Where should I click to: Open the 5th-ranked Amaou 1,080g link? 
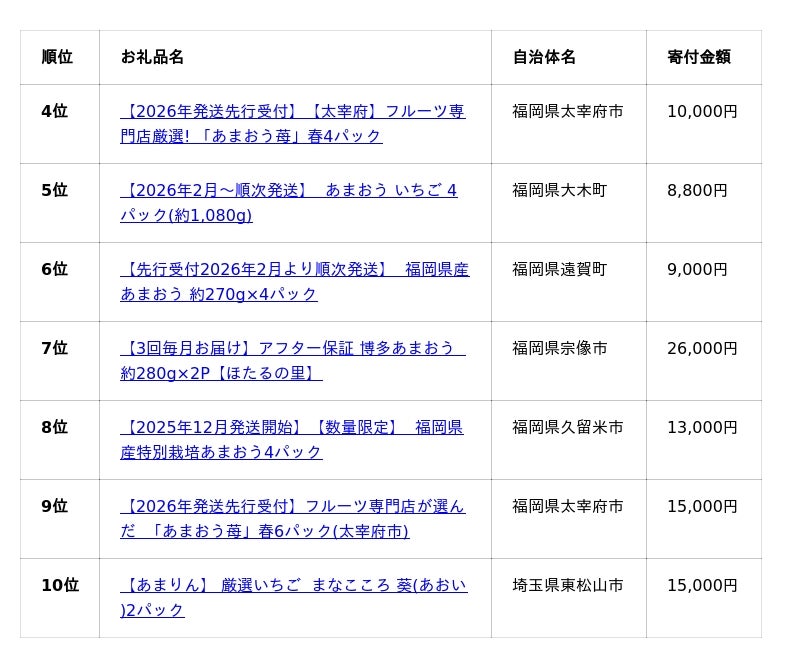click(x=288, y=191)
